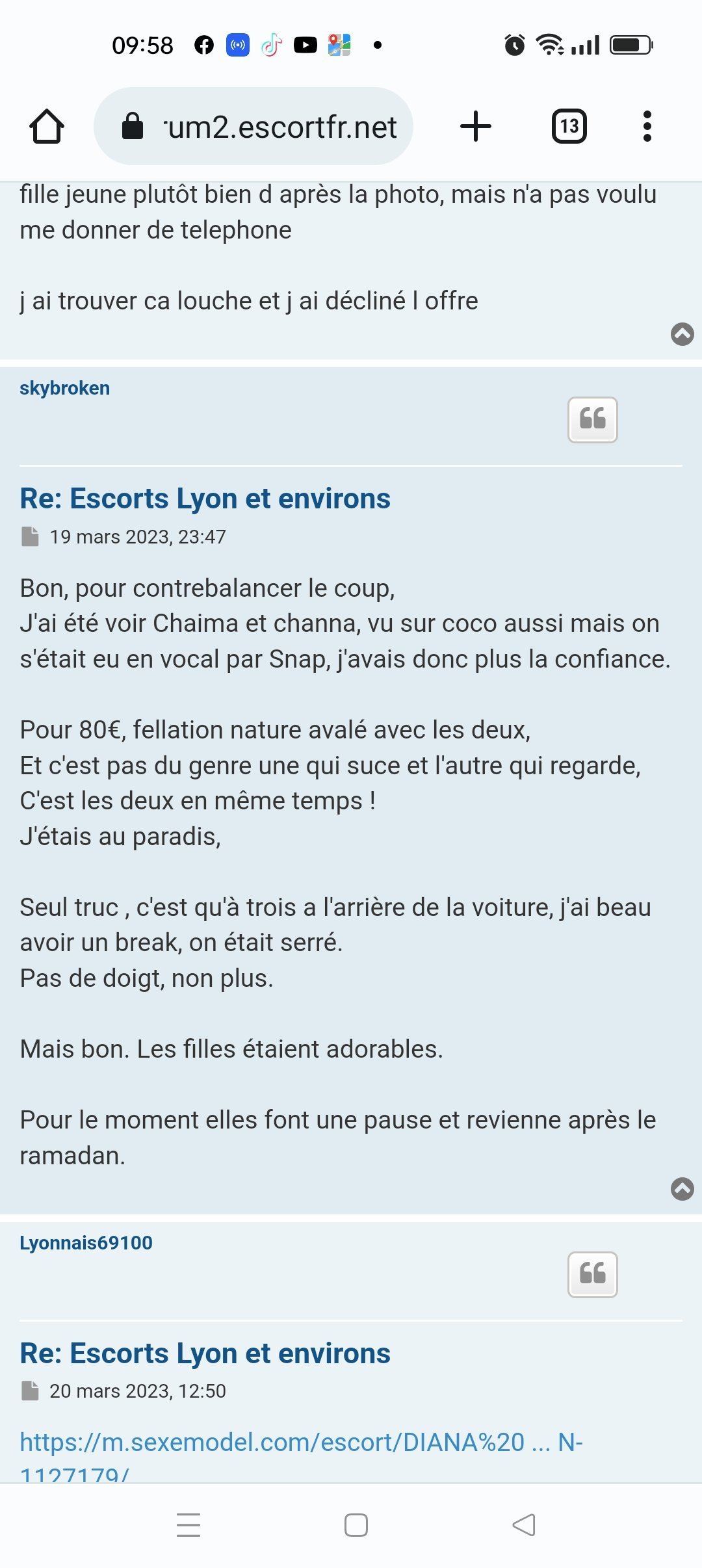This screenshot has width=702, height=1568.
Task: Jump to top from skybroken's post
Action: [682, 1189]
